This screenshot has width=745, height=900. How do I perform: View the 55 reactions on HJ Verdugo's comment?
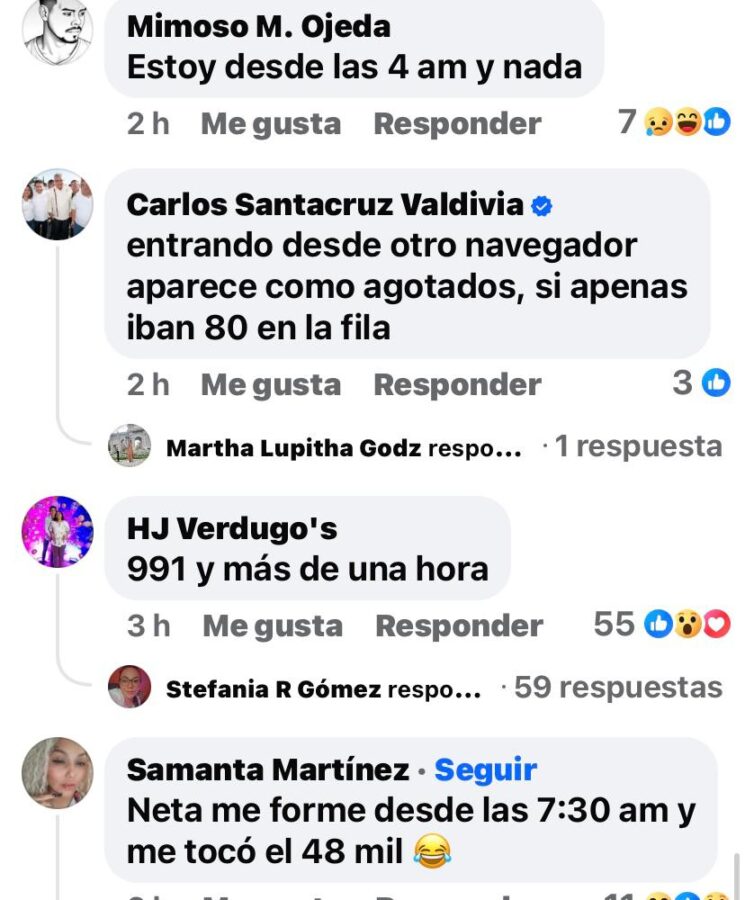(662, 625)
